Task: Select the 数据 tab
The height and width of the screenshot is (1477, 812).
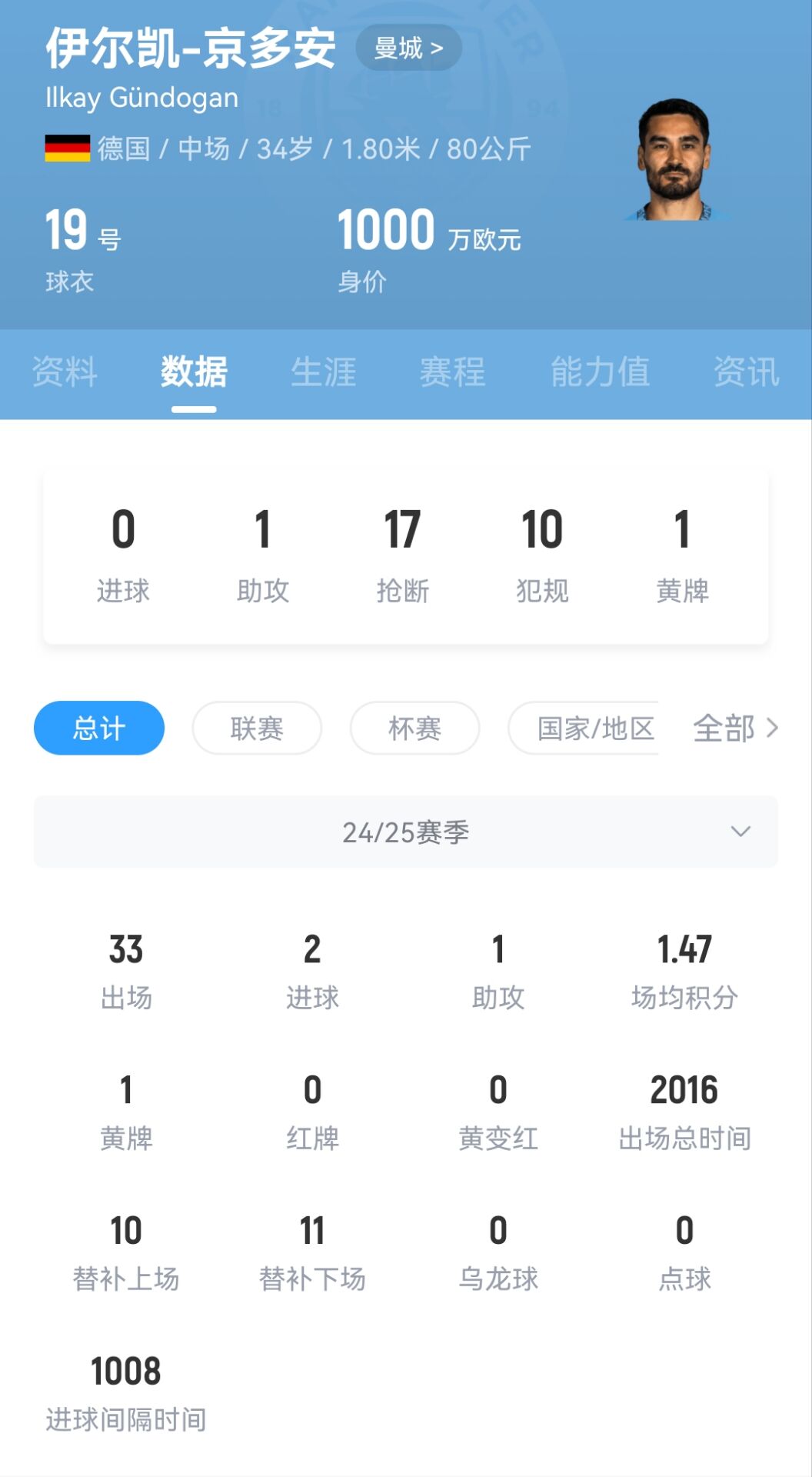Action: point(194,372)
